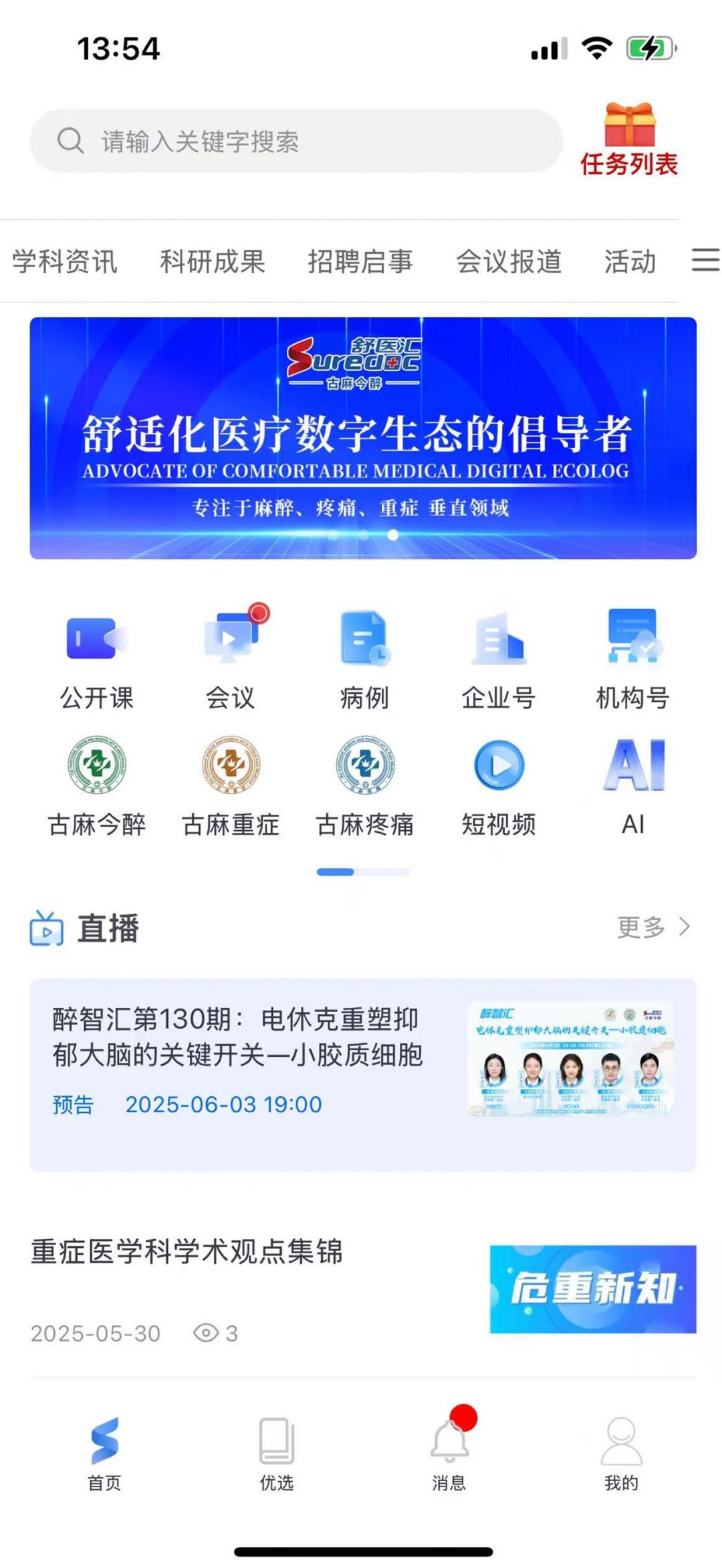The width and height of the screenshot is (722, 1568).
Task: Tap the keyword search box
Action: [x=295, y=141]
